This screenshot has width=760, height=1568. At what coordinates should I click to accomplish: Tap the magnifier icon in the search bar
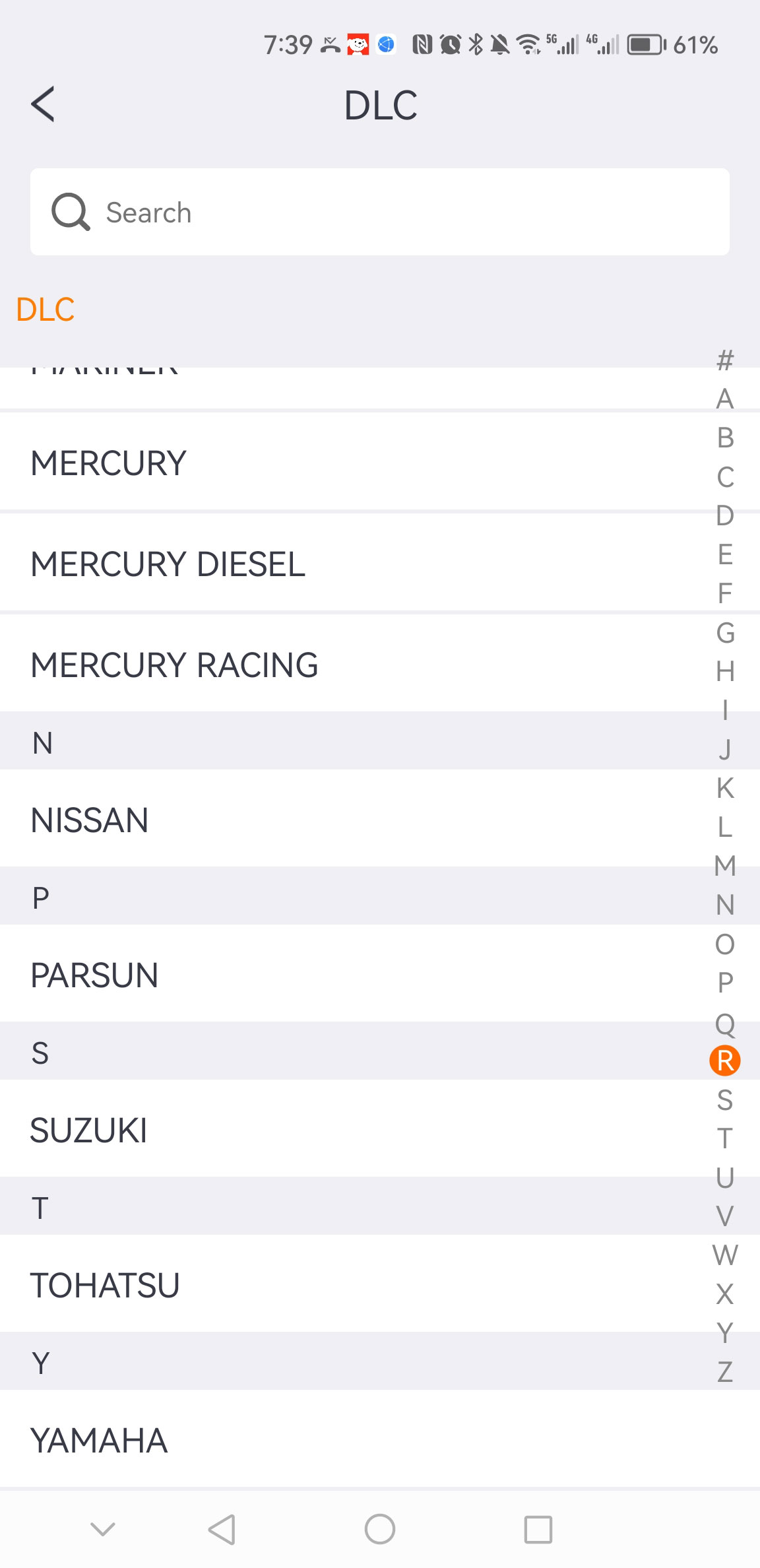69,212
